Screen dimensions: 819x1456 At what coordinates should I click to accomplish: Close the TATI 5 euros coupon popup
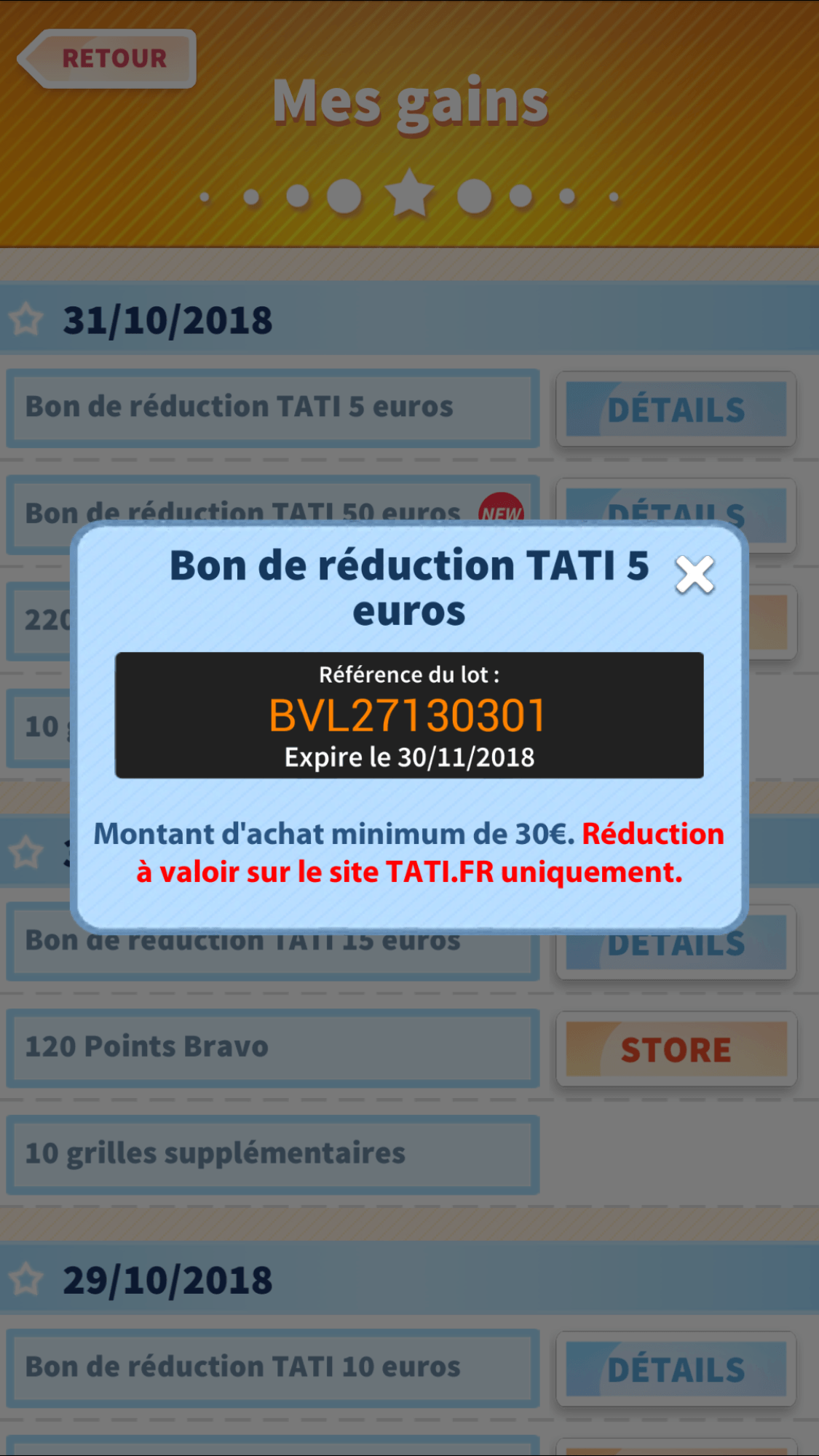[x=695, y=575]
